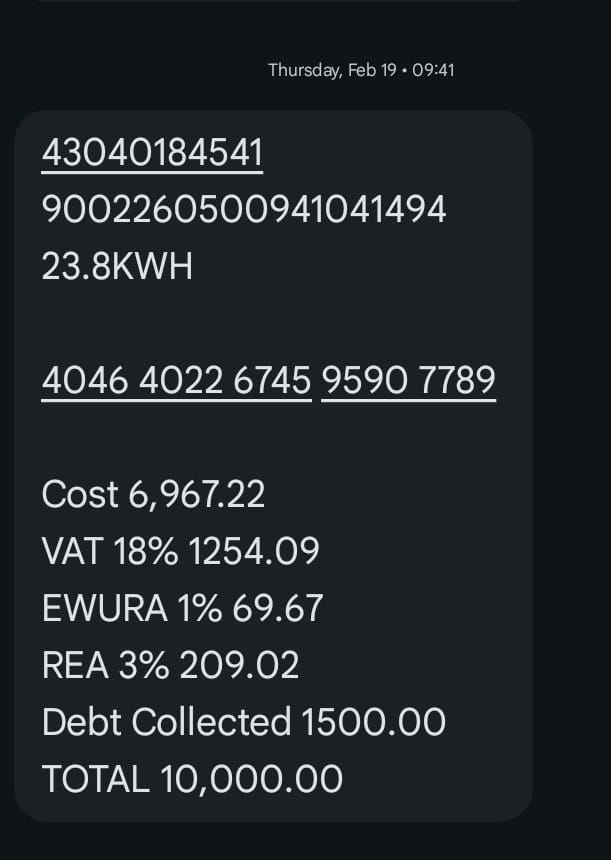Open the underlined 4046 4022 6745 link

click(176, 381)
